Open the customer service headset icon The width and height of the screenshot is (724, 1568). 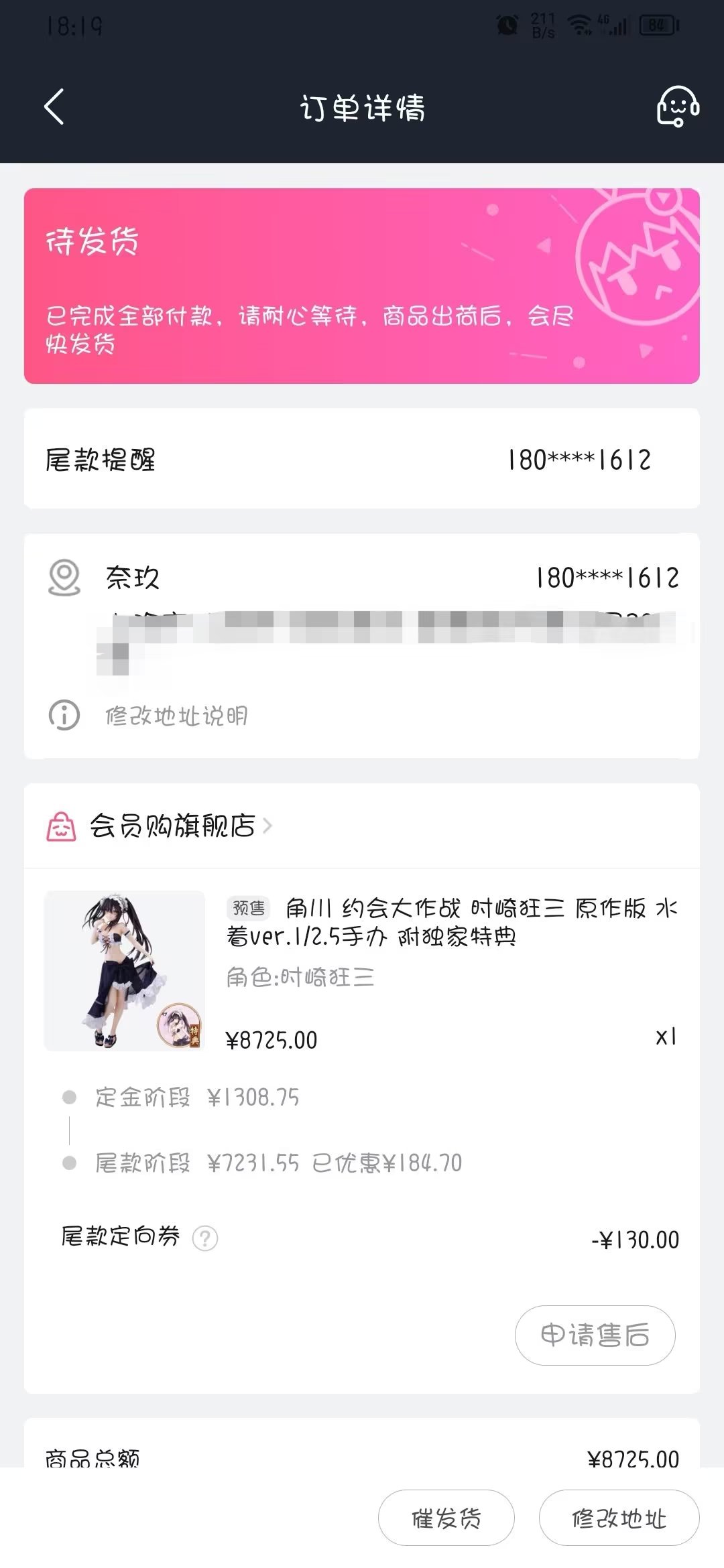click(x=677, y=107)
